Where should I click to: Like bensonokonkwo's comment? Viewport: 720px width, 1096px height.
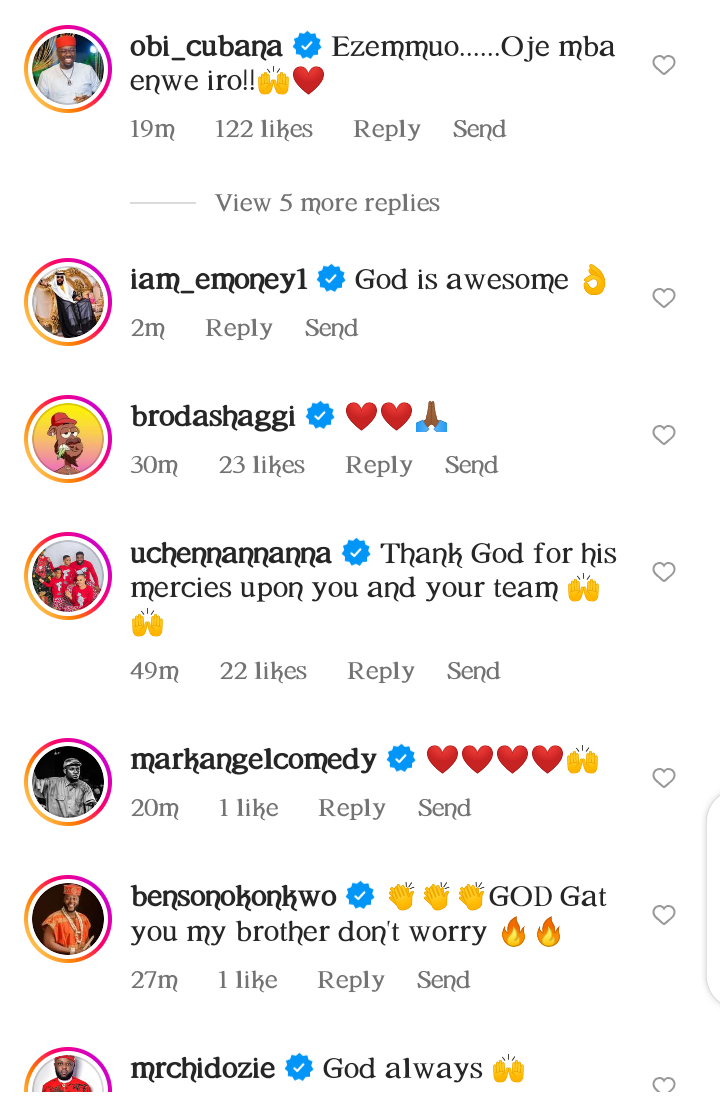point(664,915)
